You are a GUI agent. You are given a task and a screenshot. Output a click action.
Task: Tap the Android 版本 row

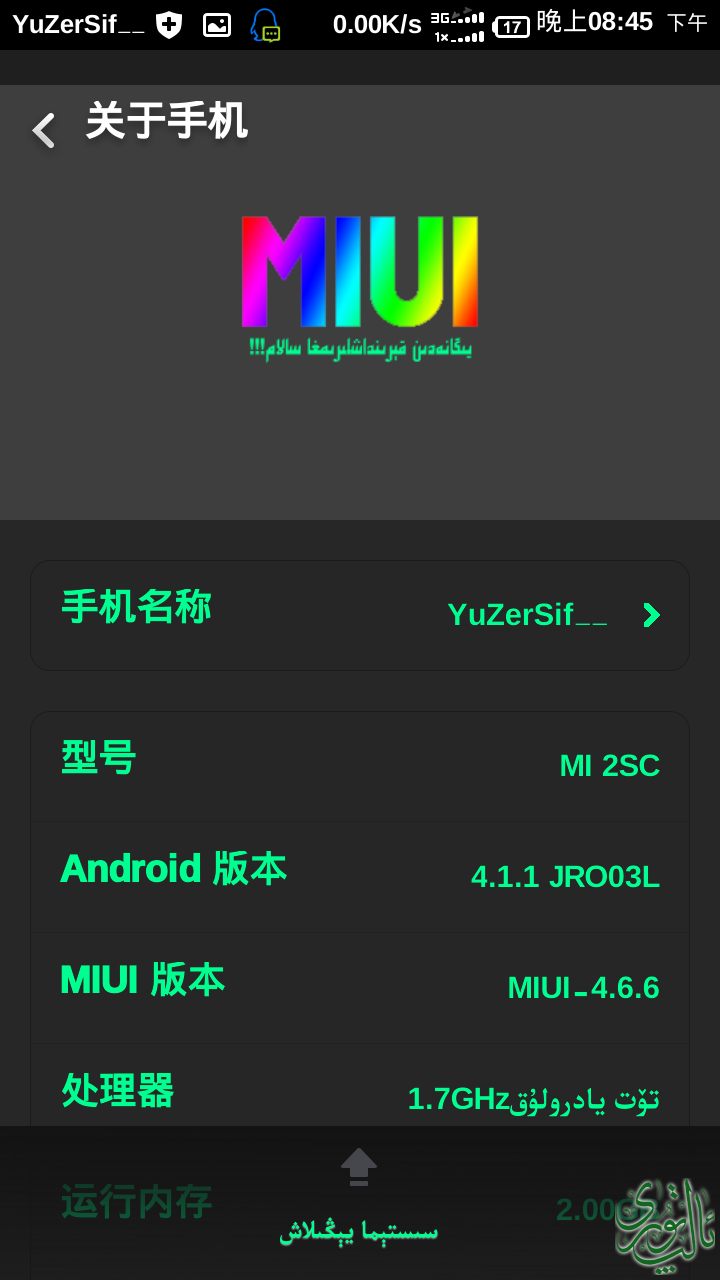pos(360,877)
